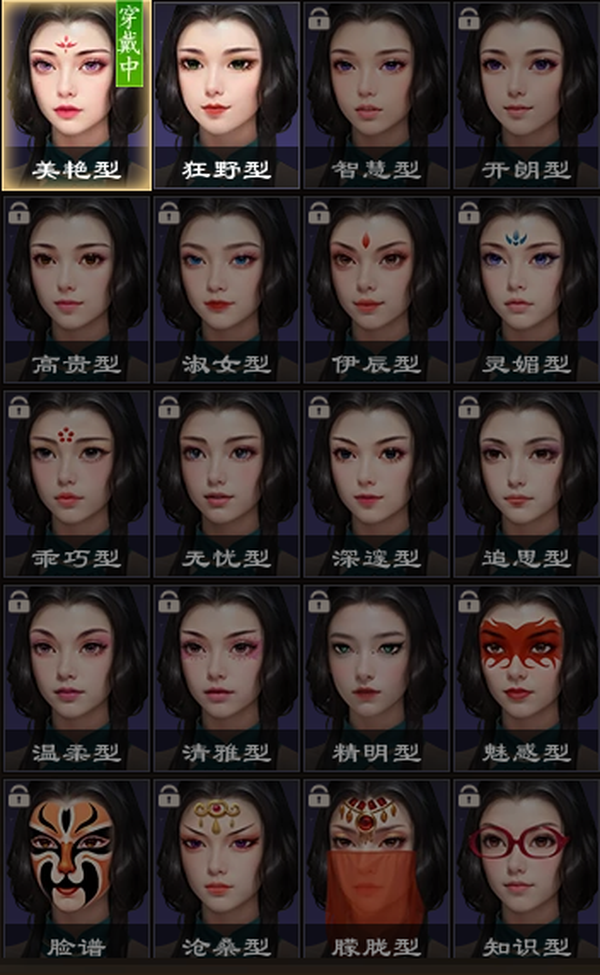Image resolution: width=600 pixels, height=975 pixels.
Task: Choose the 狂野型 face tile
Action: point(227,95)
